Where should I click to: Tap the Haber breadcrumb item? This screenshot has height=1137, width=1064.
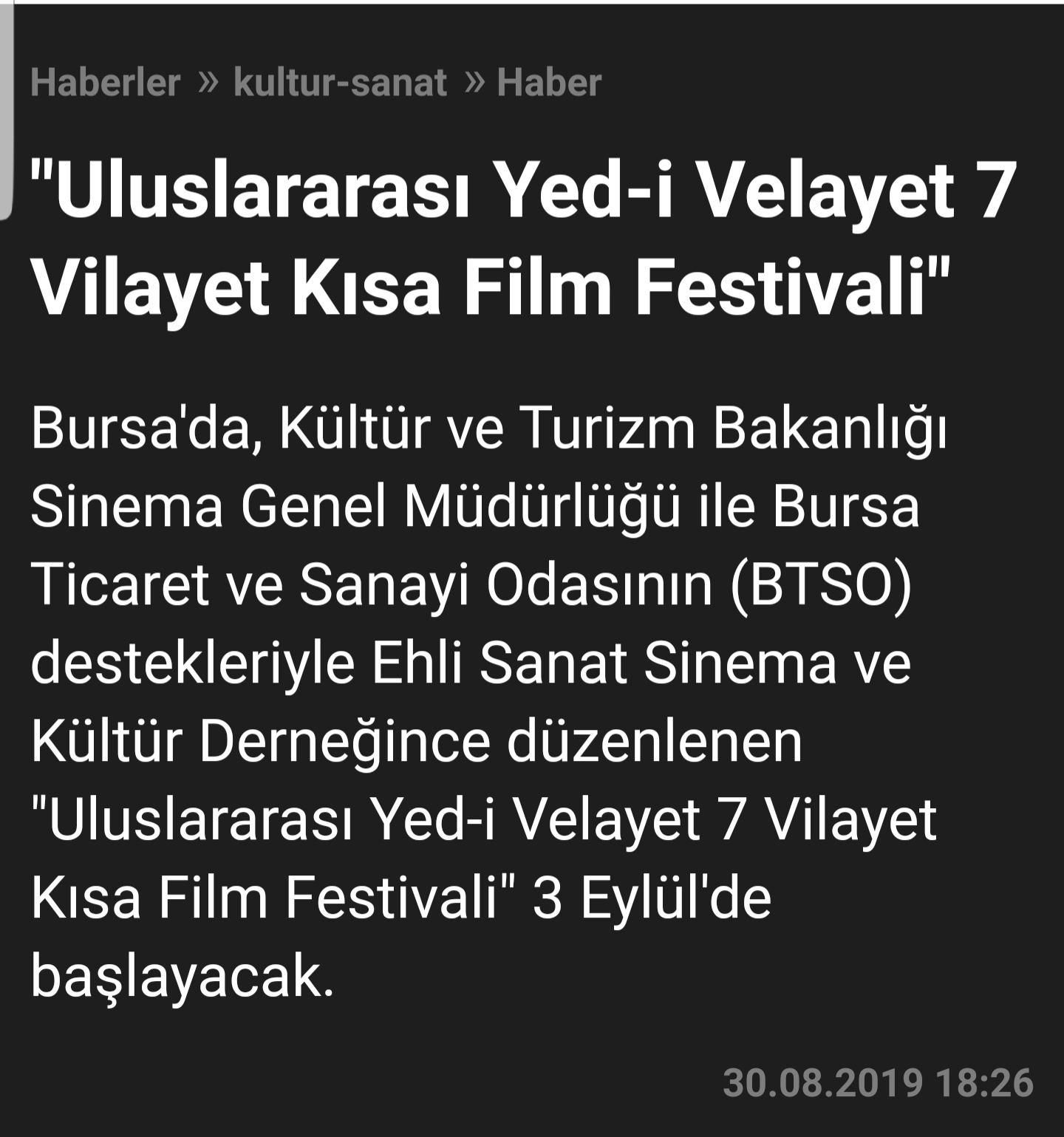[x=549, y=82]
